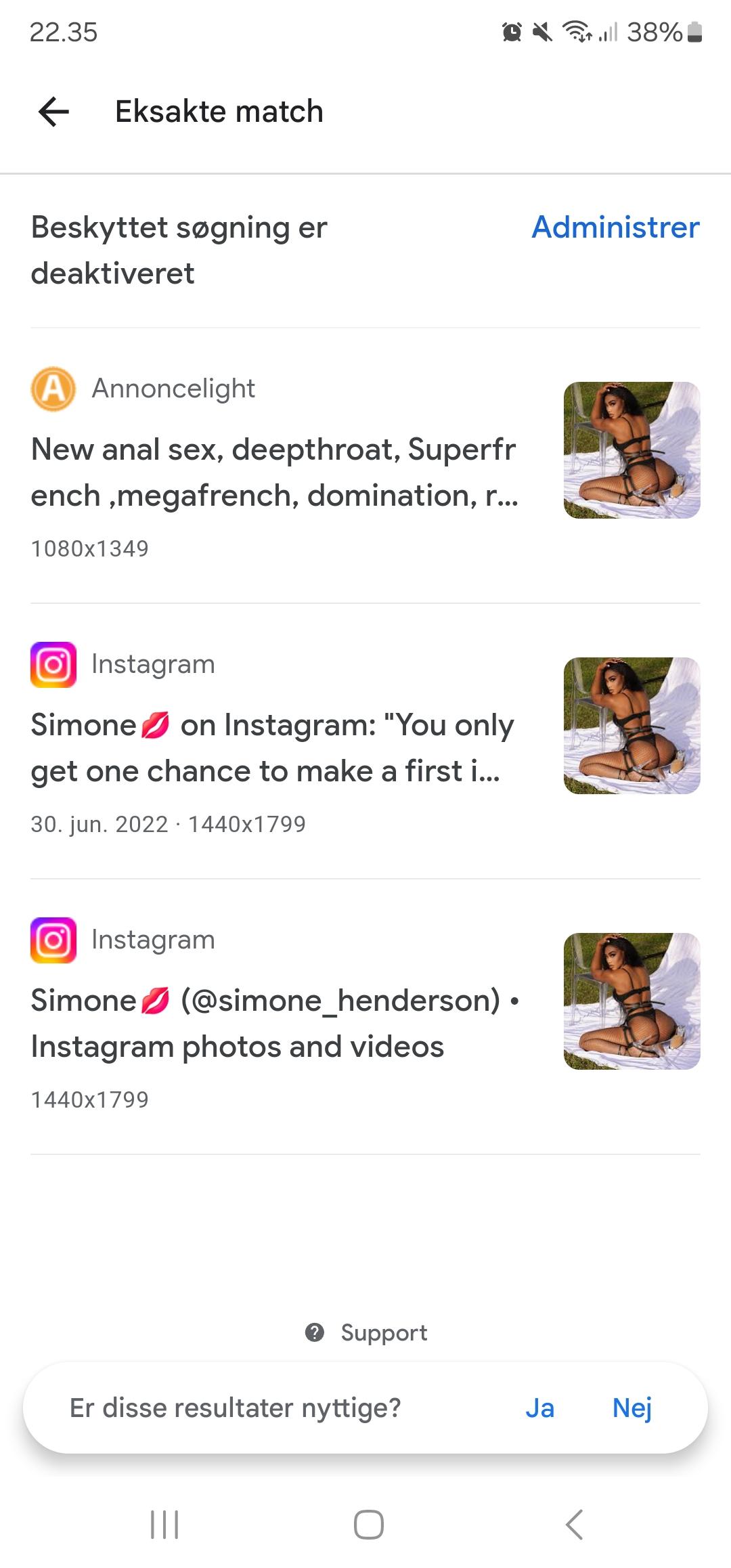Answer Nej to the results feedback
Screen dimensions: 731x1568
click(632, 1408)
